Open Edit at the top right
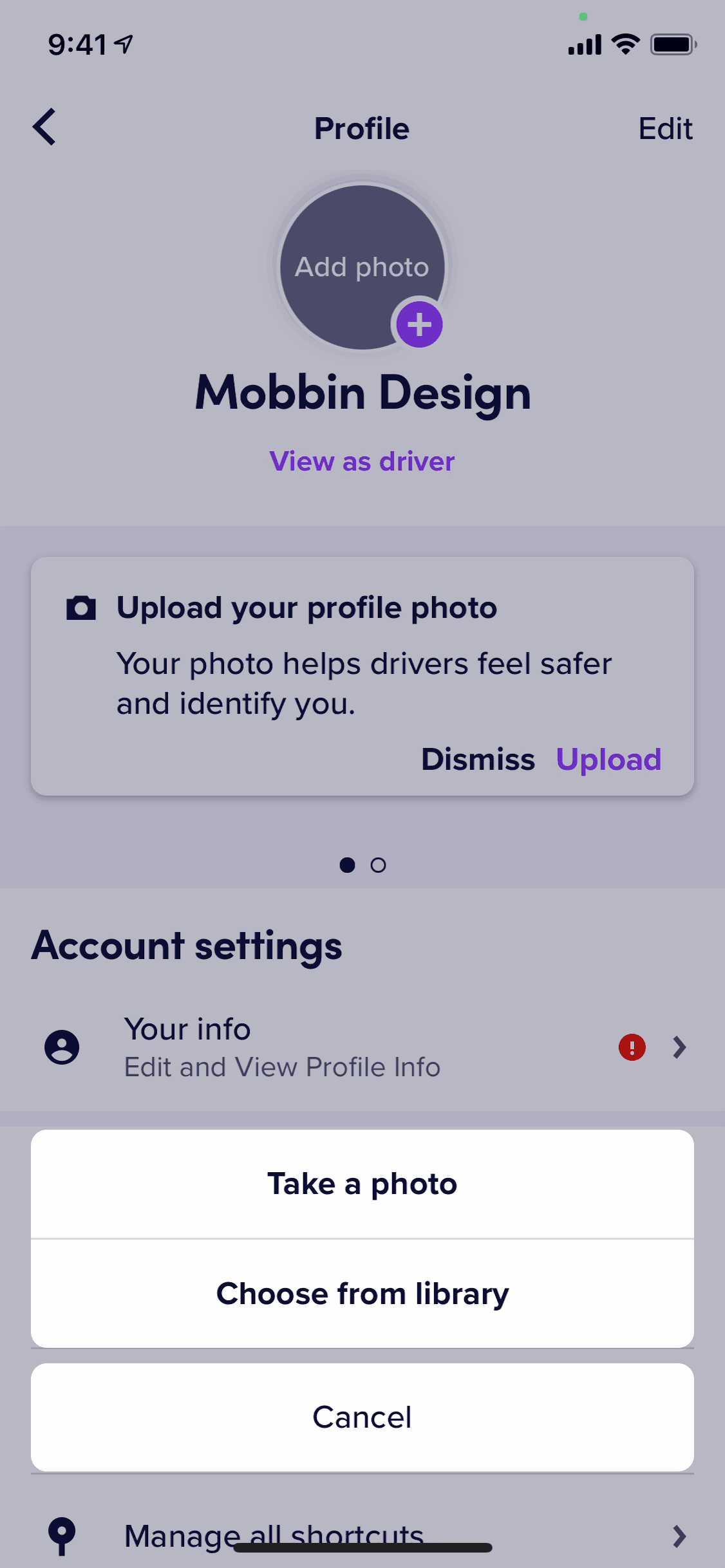Viewport: 725px width, 1568px height. pos(666,127)
